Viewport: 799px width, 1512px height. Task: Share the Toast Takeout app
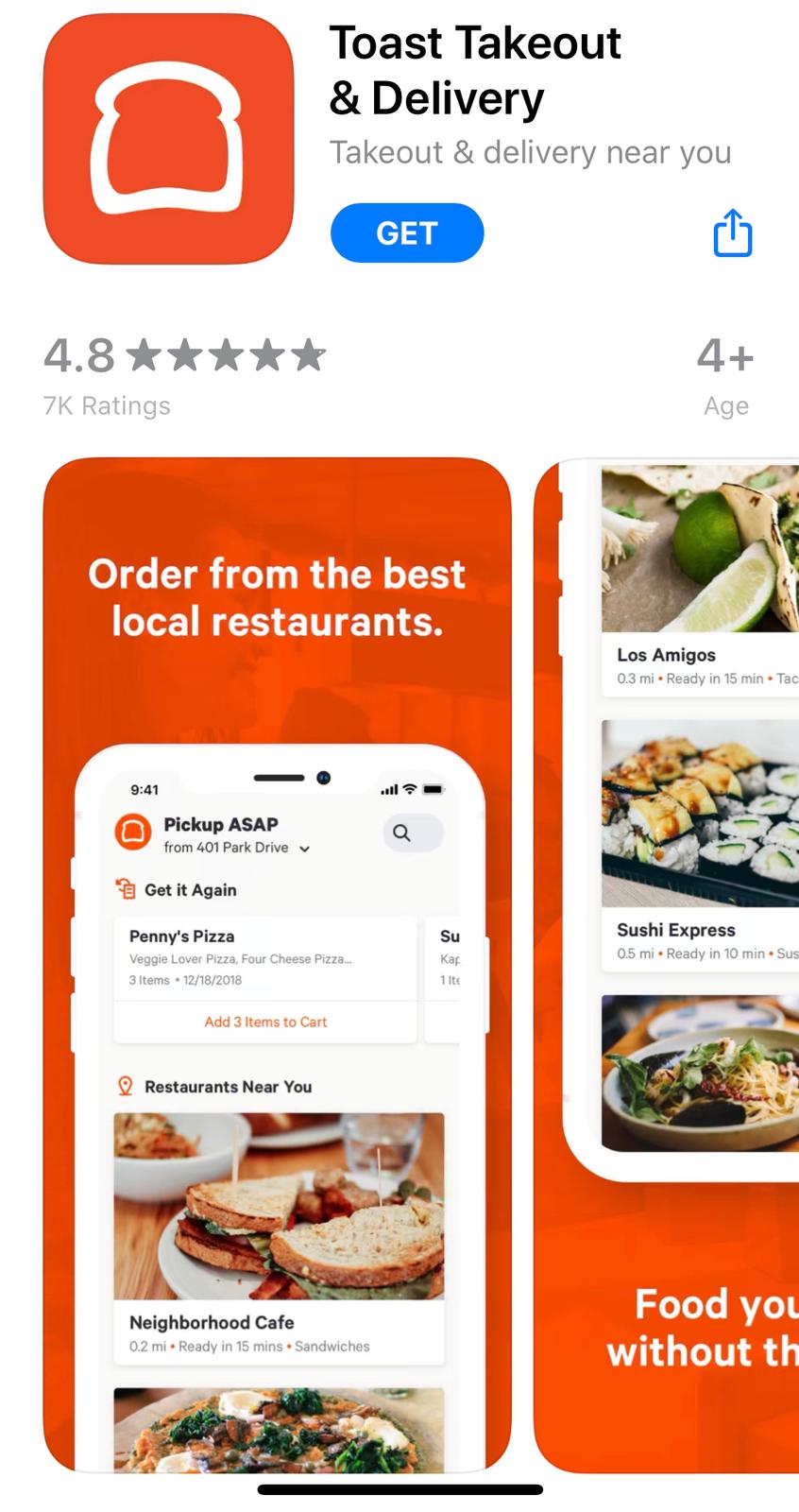point(732,232)
